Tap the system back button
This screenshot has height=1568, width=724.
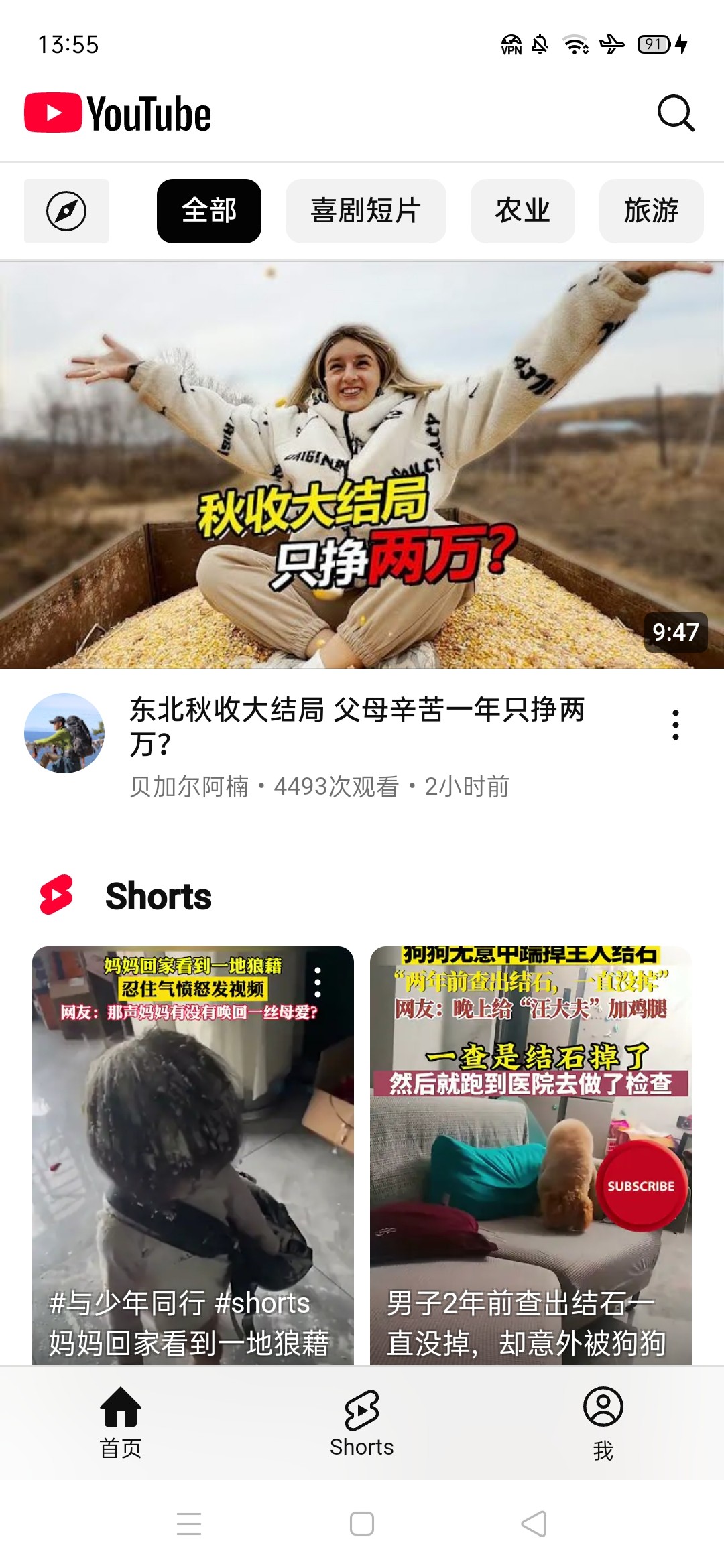[x=534, y=1524]
